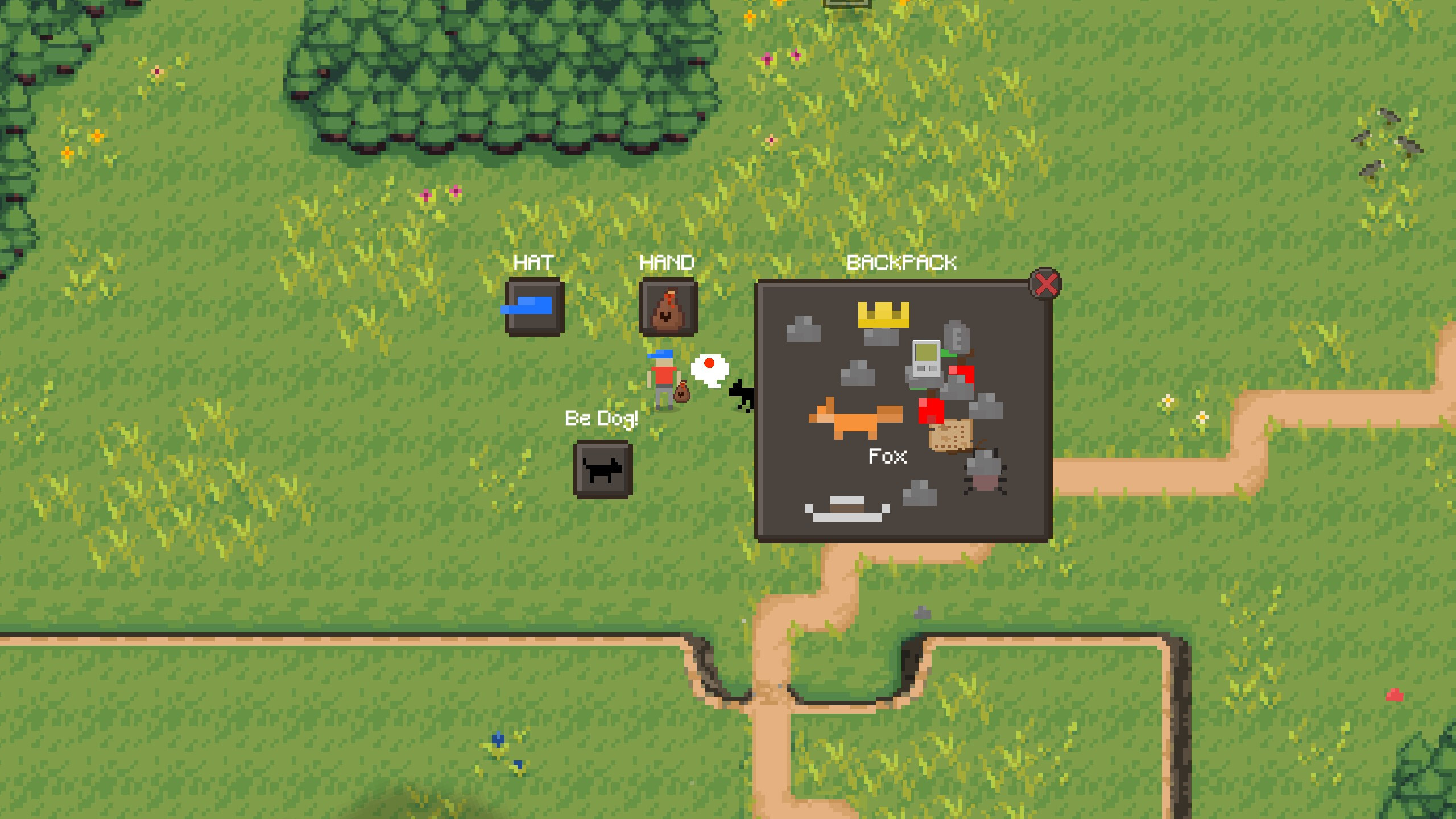
Task: Select the beetle item in the backpack
Action: (985, 471)
